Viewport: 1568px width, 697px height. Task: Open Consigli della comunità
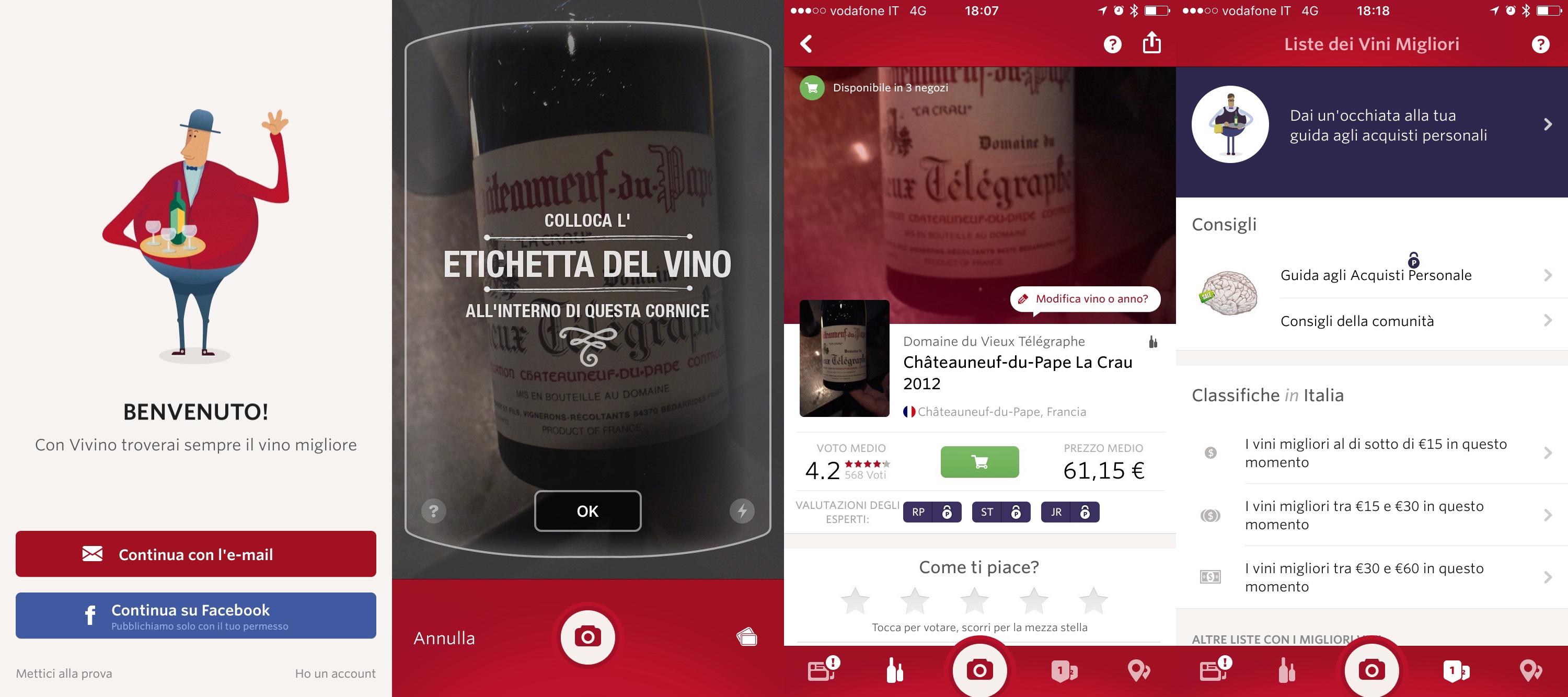tap(1357, 321)
